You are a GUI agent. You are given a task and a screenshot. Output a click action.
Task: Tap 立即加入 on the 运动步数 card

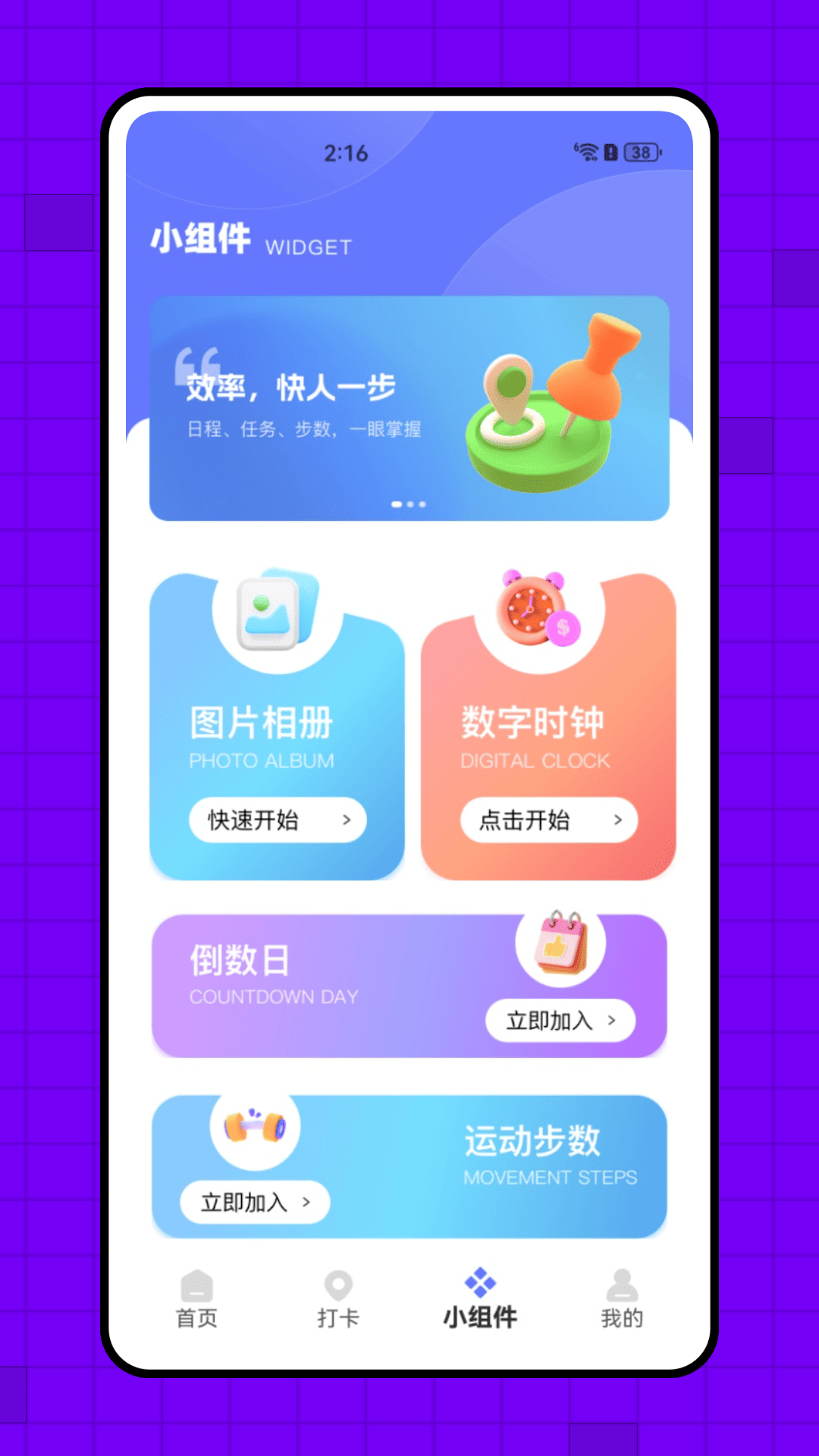pos(255,1203)
